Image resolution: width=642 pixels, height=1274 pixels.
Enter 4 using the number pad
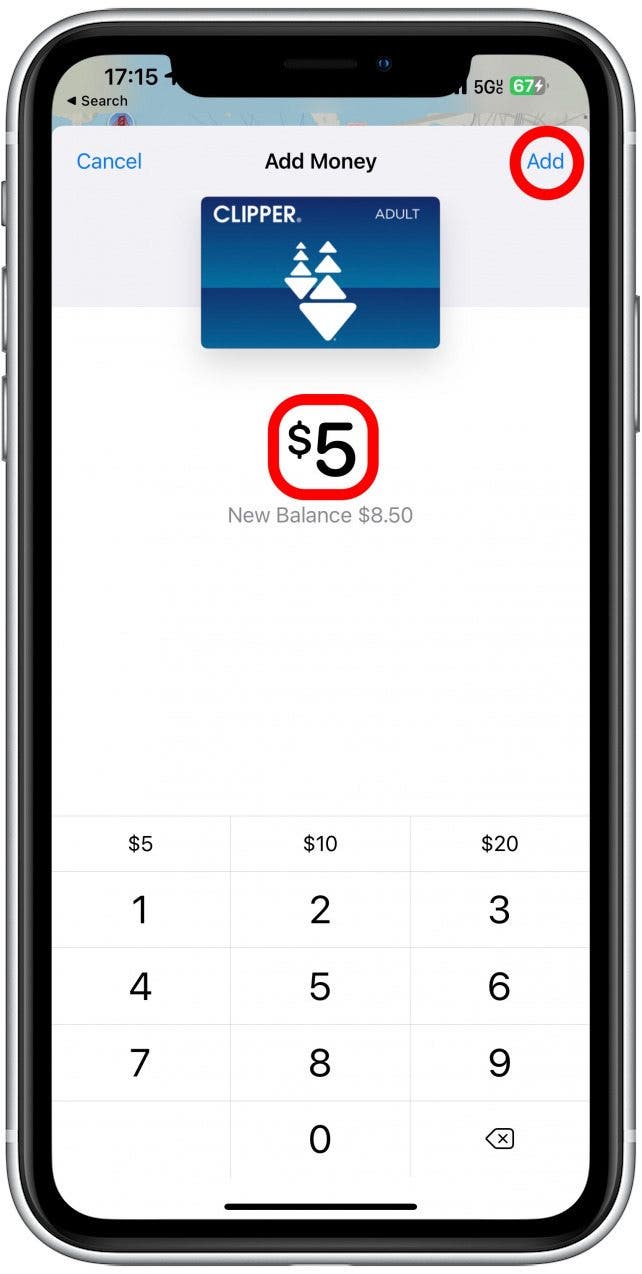point(140,987)
